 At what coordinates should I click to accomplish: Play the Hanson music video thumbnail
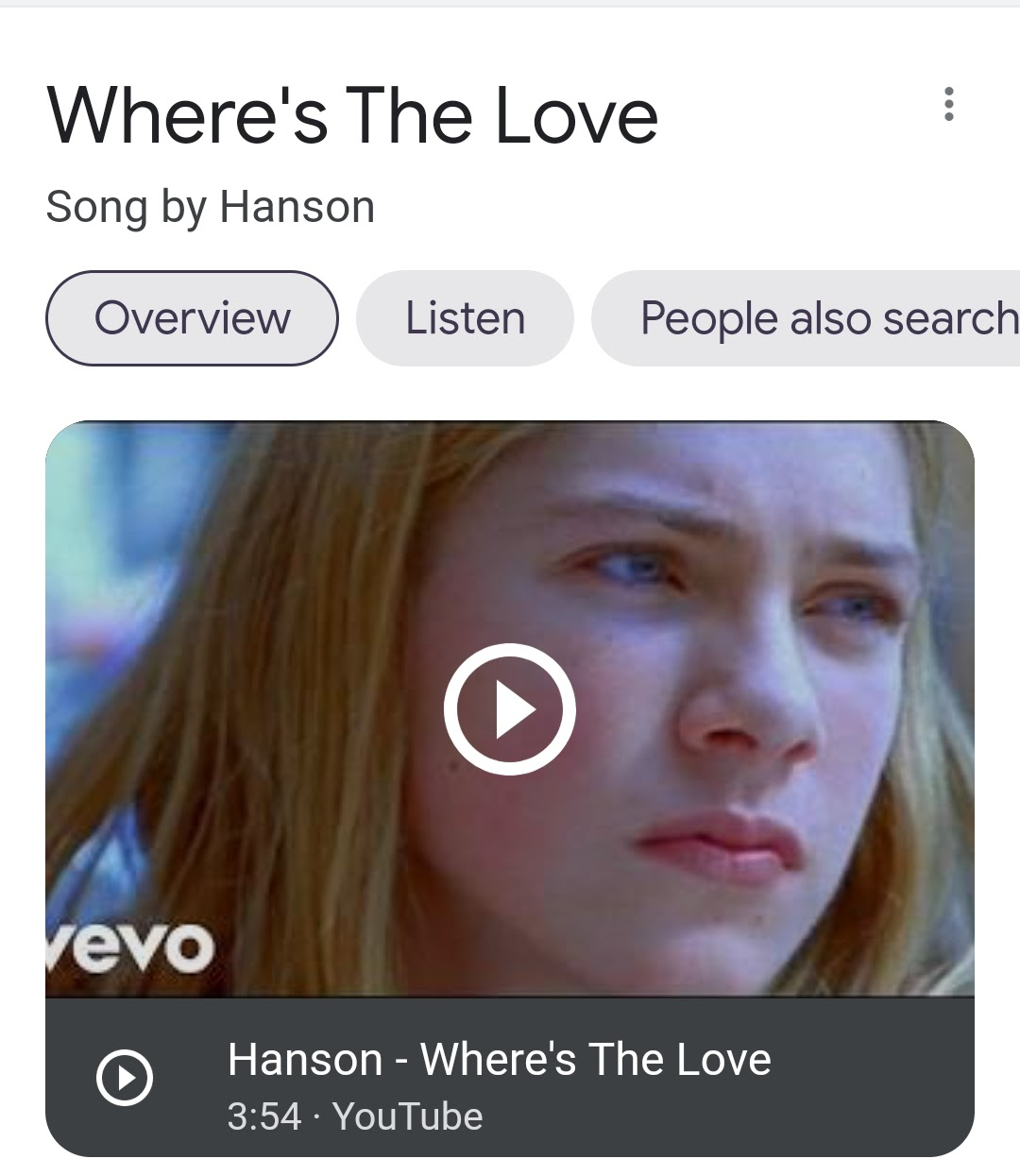pyautogui.click(x=509, y=708)
